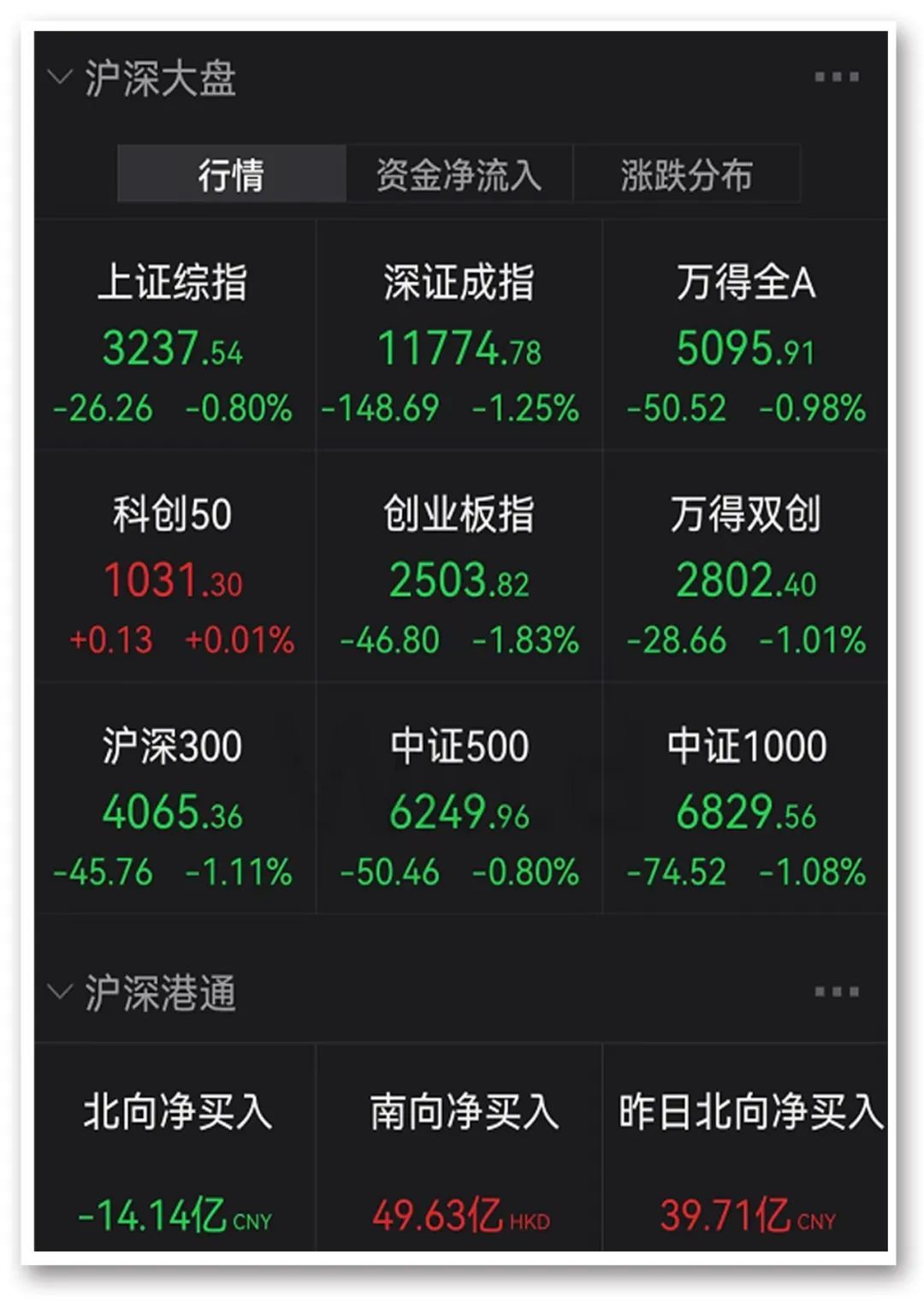Collapse the 沪深大盘 section chevron
924x1302 pixels.
click(60, 77)
